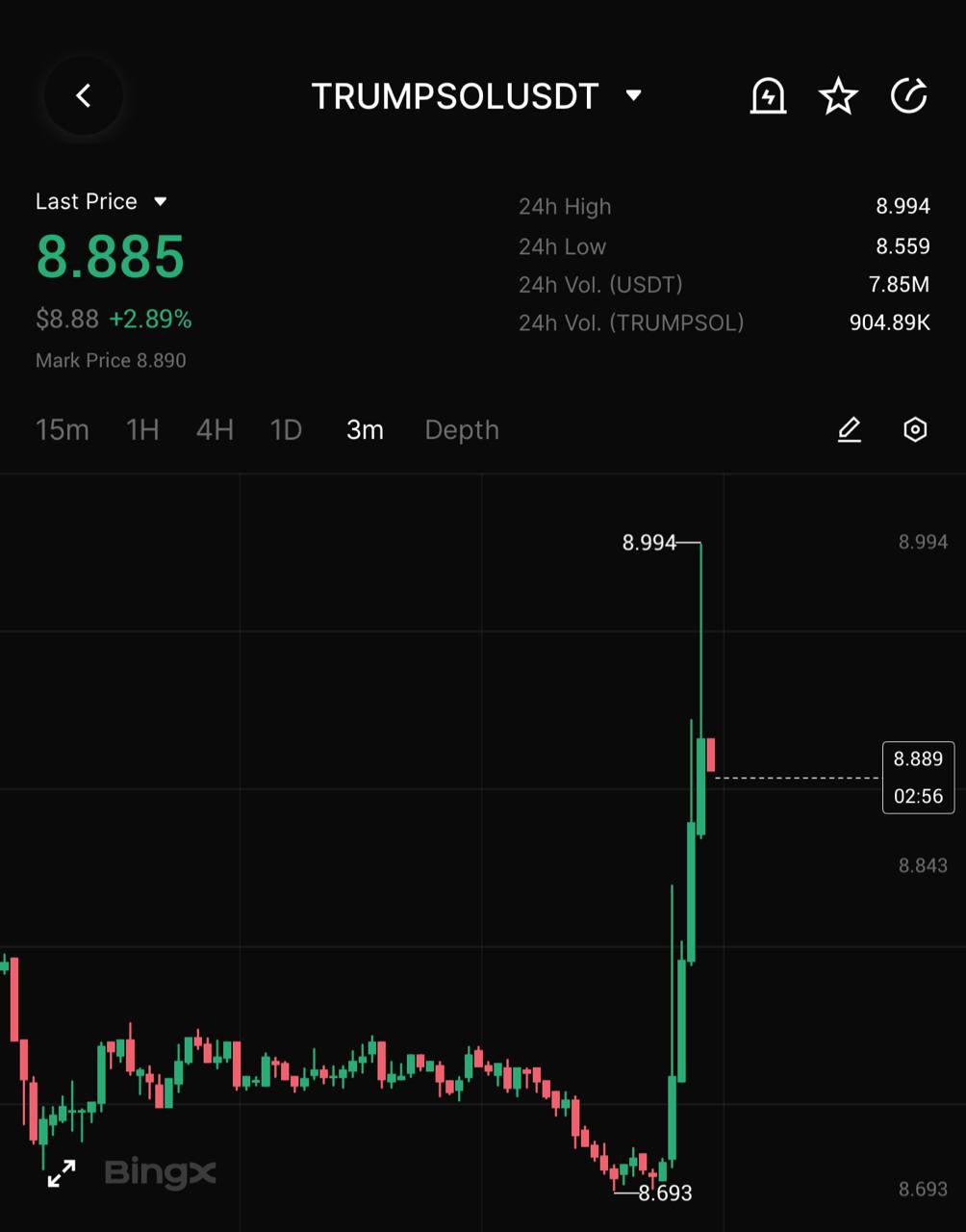Expand the Last Price dropdown
The width and height of the screenshot is (966, 1232).
tap(161, 201)
